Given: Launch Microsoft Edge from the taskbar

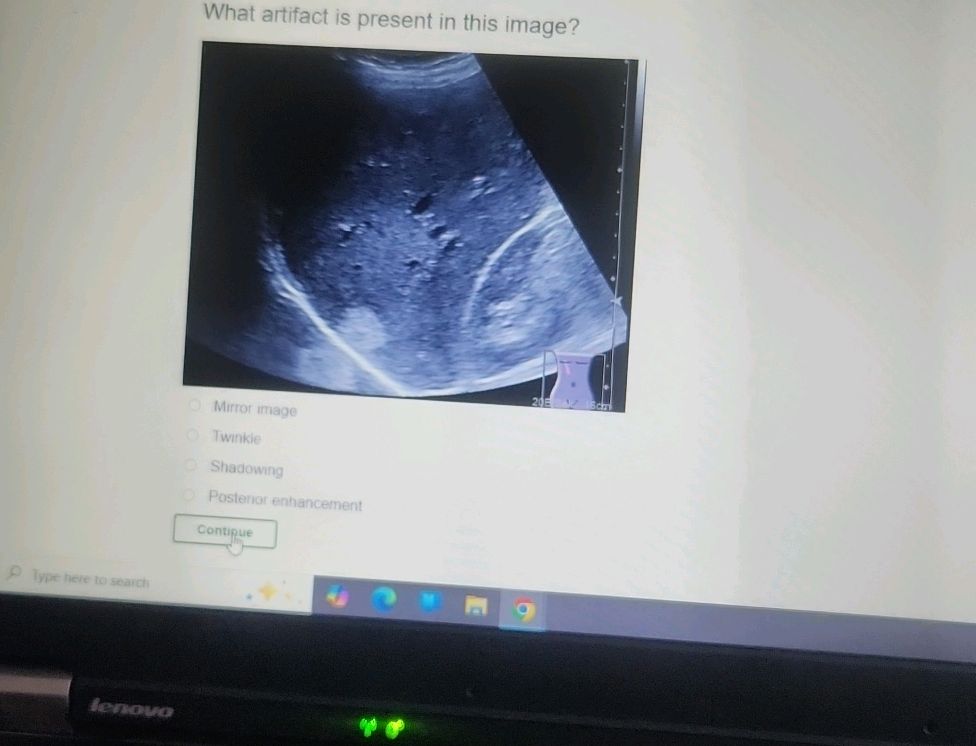Looking at the screenshot, I should click(x=384, y=599).
